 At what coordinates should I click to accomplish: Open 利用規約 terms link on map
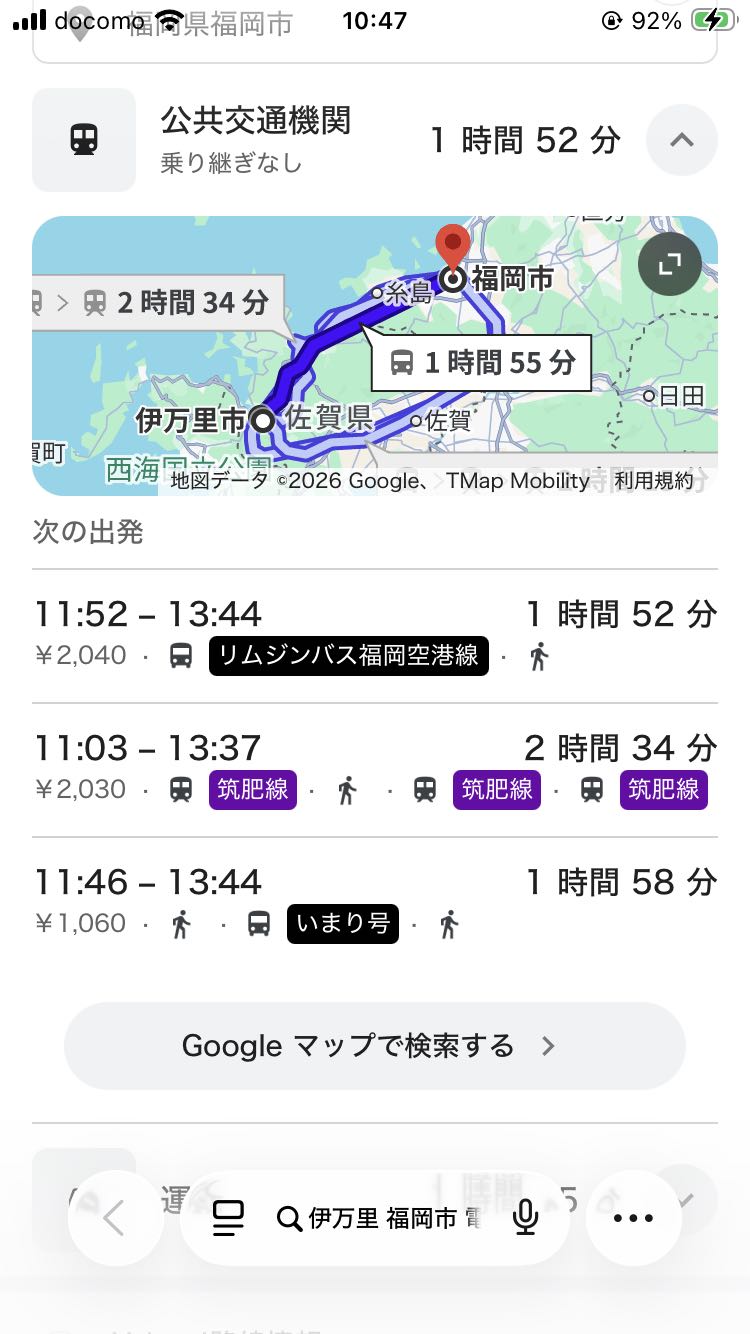tap(653, 481)
